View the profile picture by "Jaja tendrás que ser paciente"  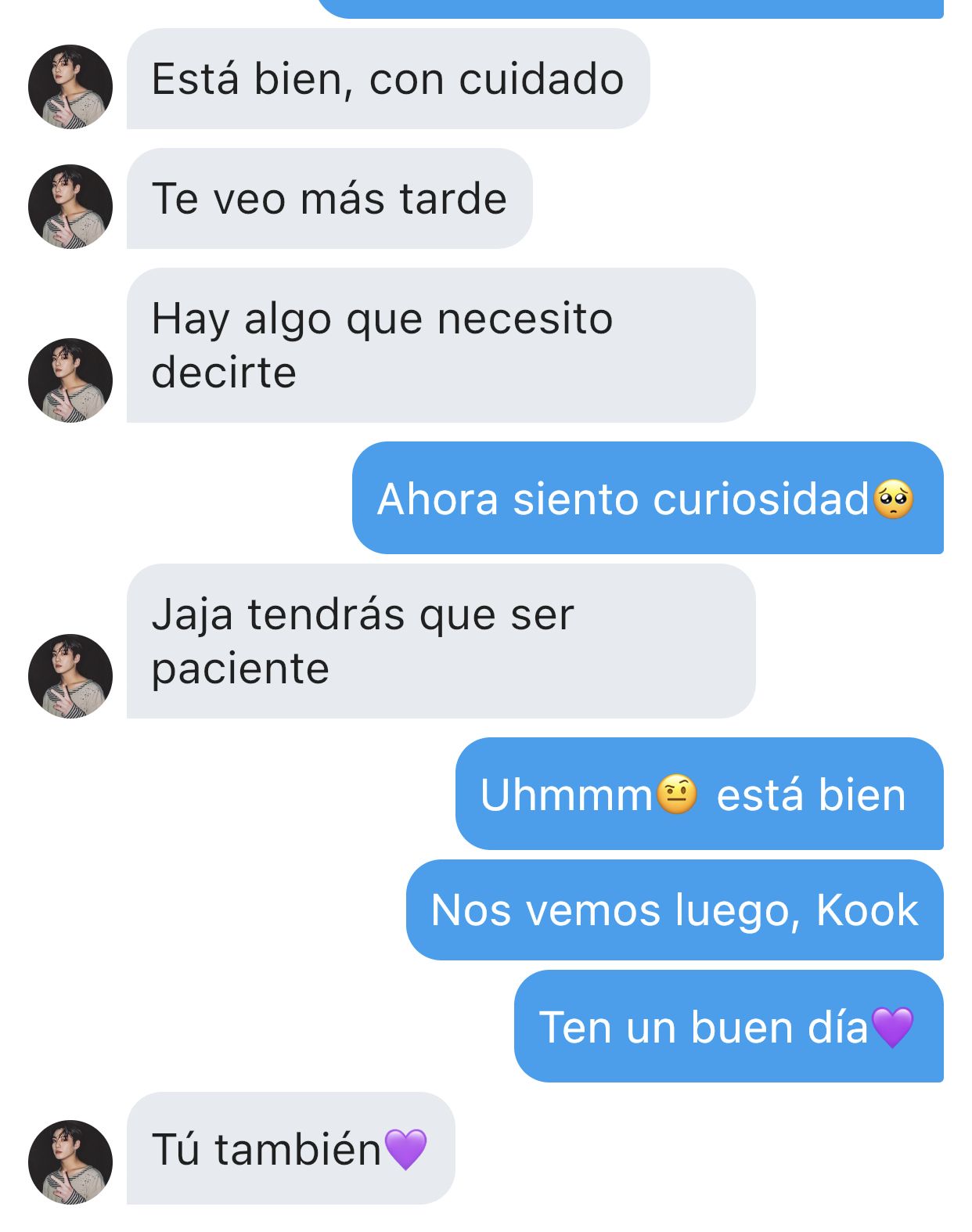70,676
